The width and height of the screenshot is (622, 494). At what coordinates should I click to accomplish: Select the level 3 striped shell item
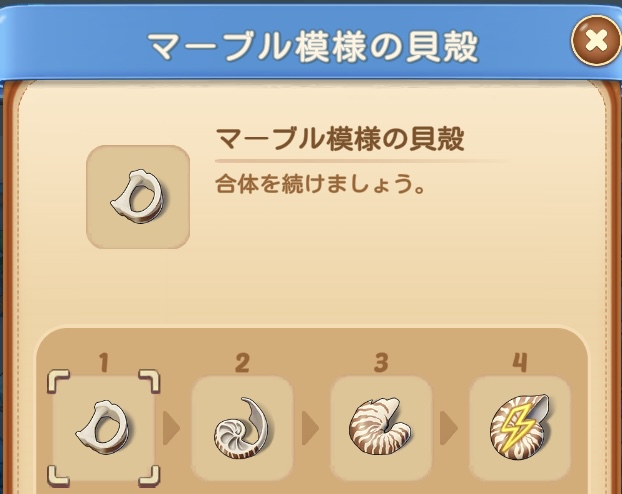click(380, 427)
